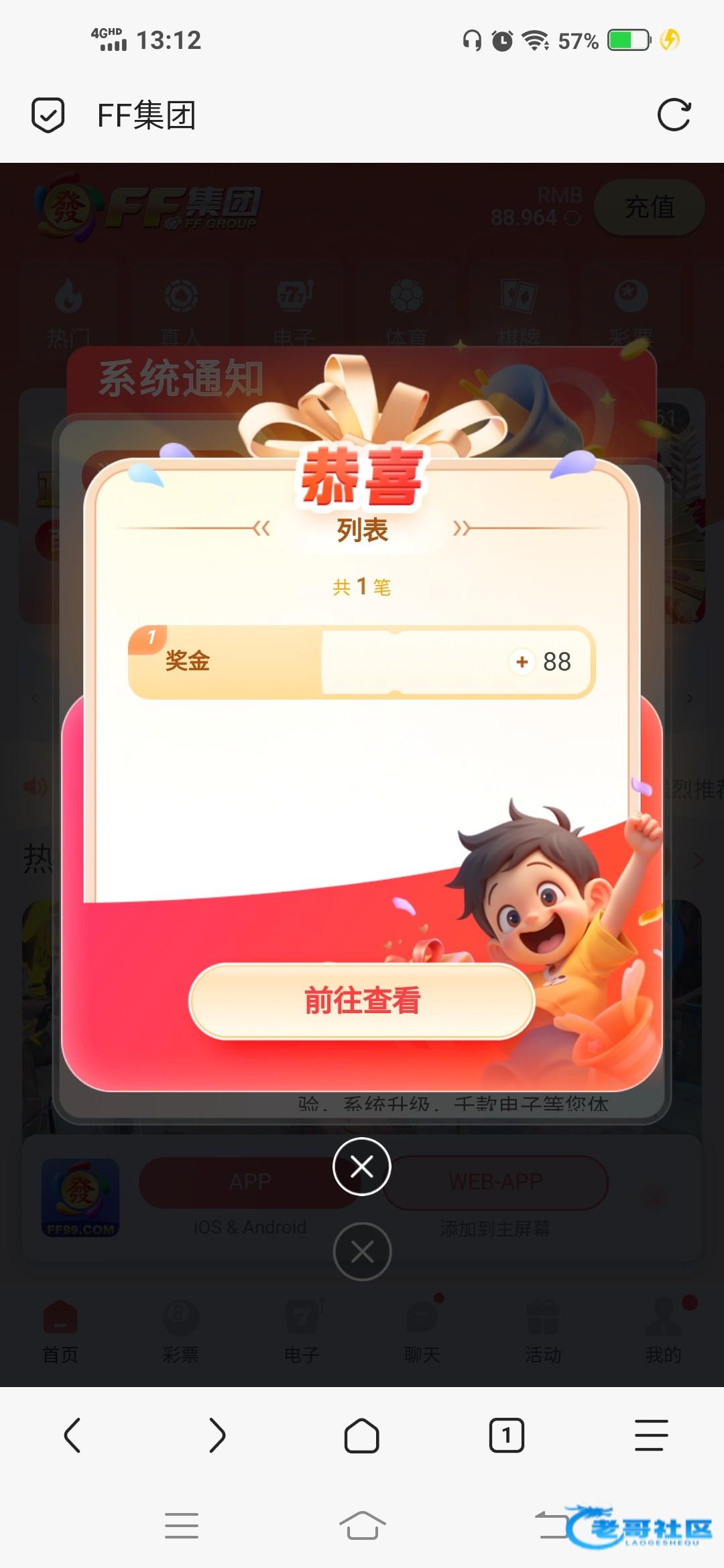This screenshot has width=724, height=1568.
Task: Tap the 前往查看 button
Action: (x=362, y=1001)
